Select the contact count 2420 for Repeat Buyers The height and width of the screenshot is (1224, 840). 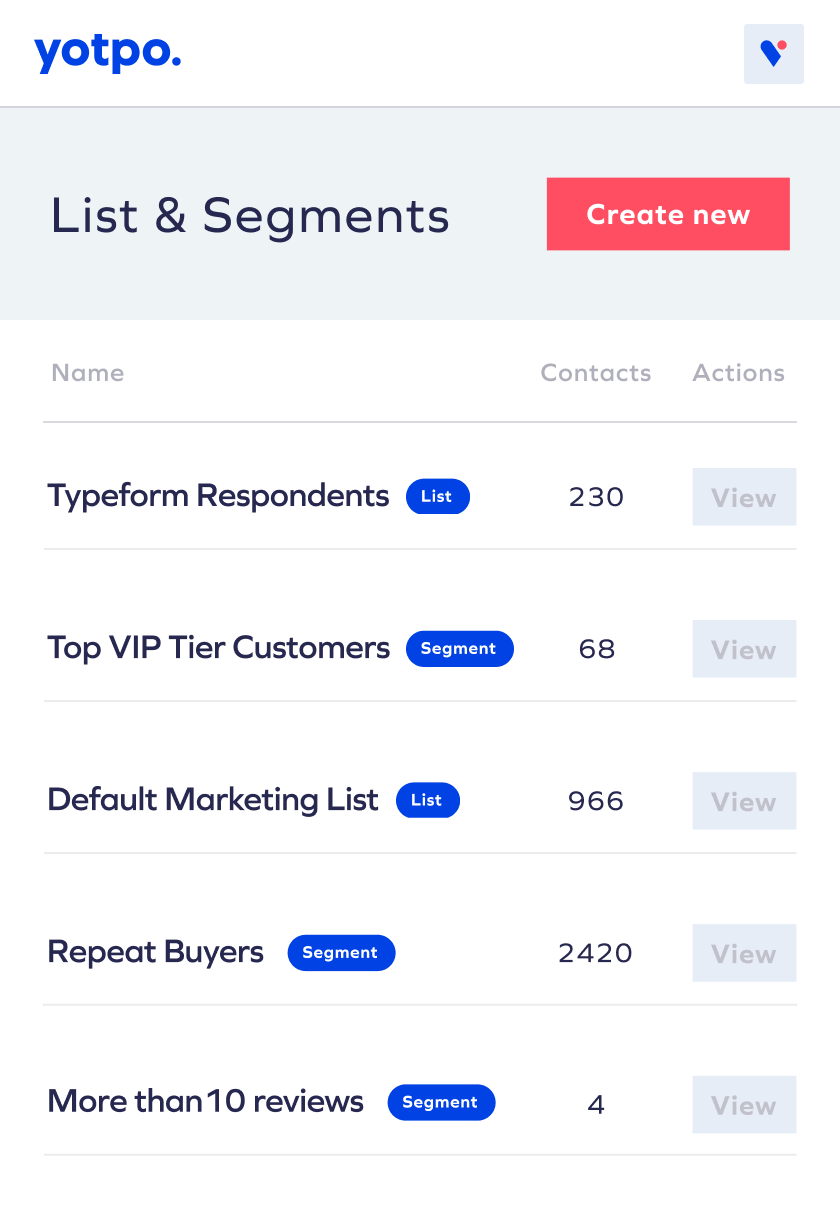[595, 953]
